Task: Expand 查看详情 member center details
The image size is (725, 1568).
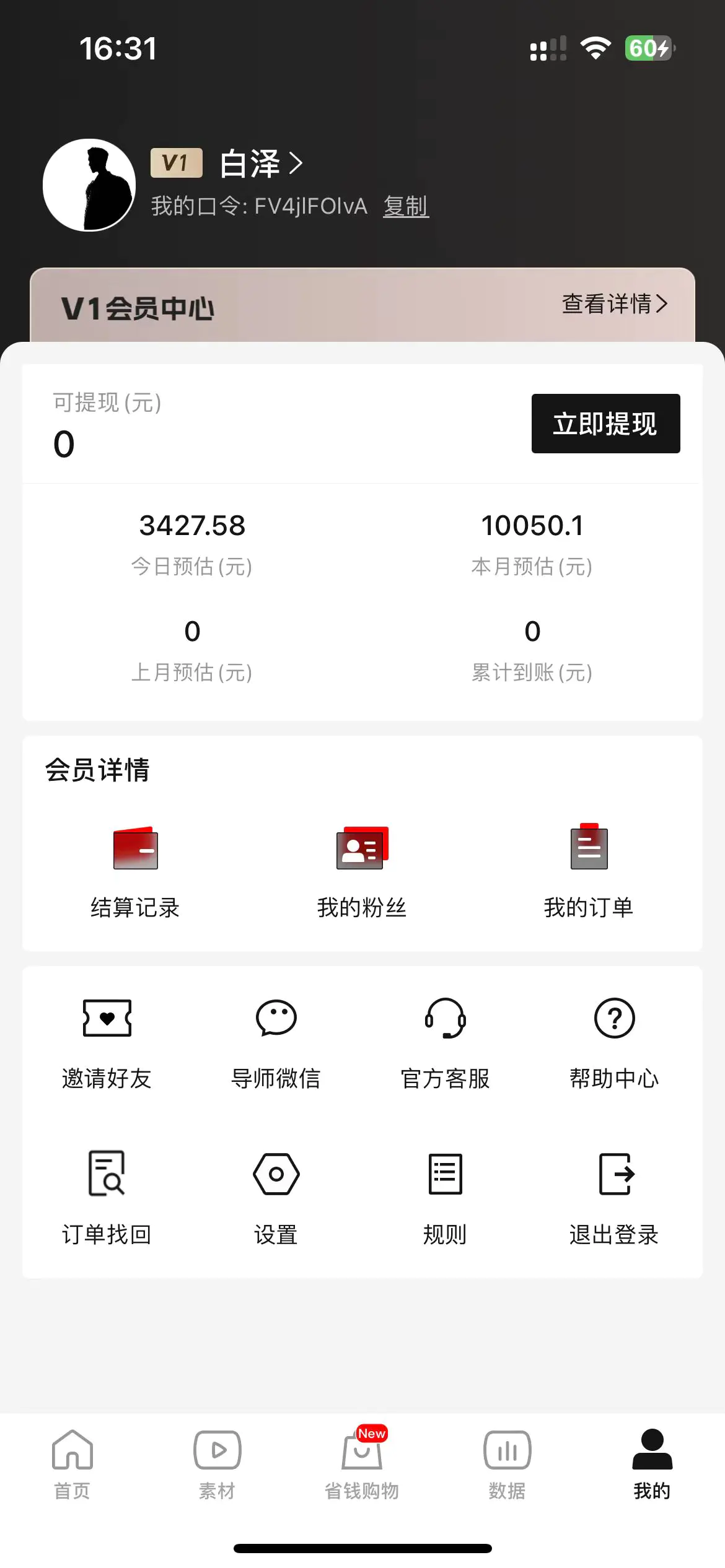Action: coord(614,304)
